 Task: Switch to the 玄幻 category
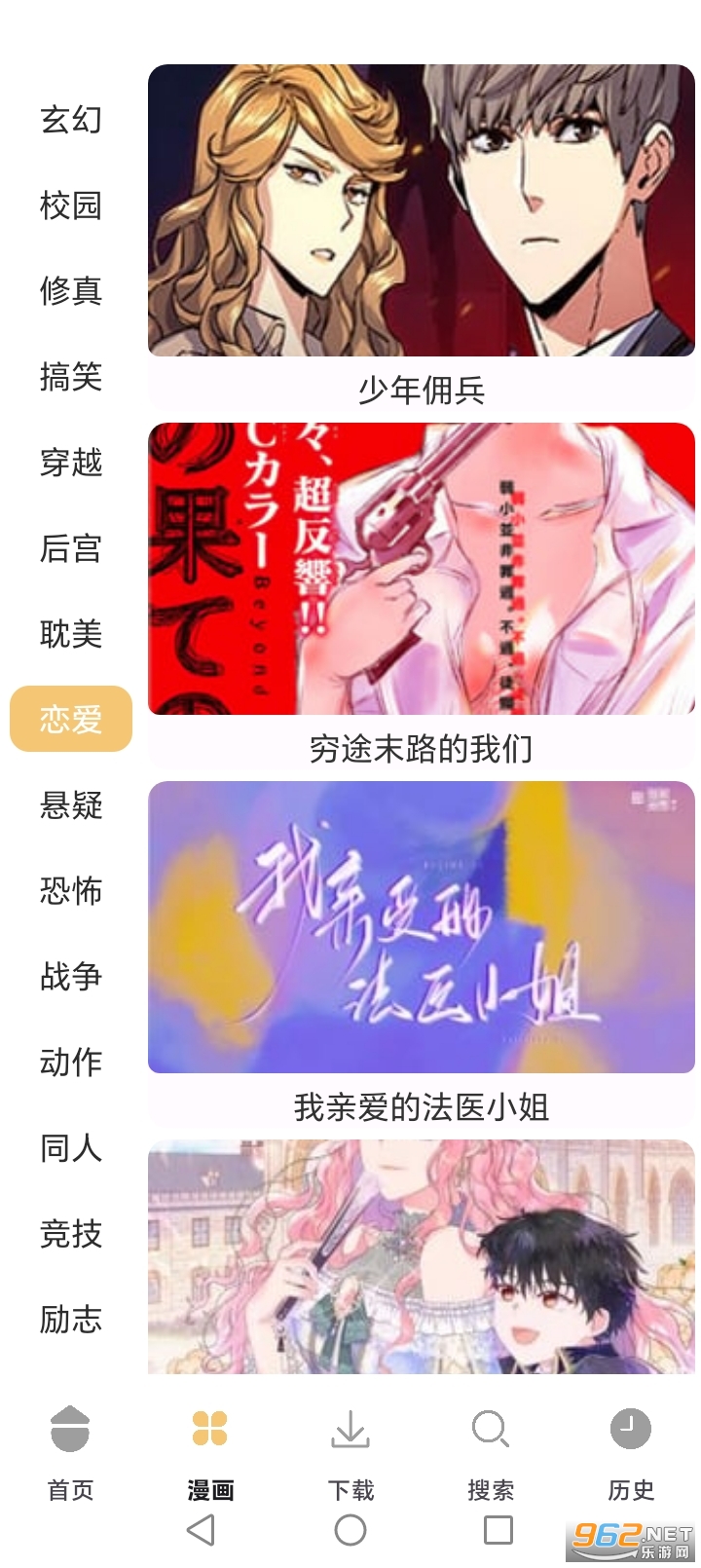pyautogui.click(x=70, y=120)
